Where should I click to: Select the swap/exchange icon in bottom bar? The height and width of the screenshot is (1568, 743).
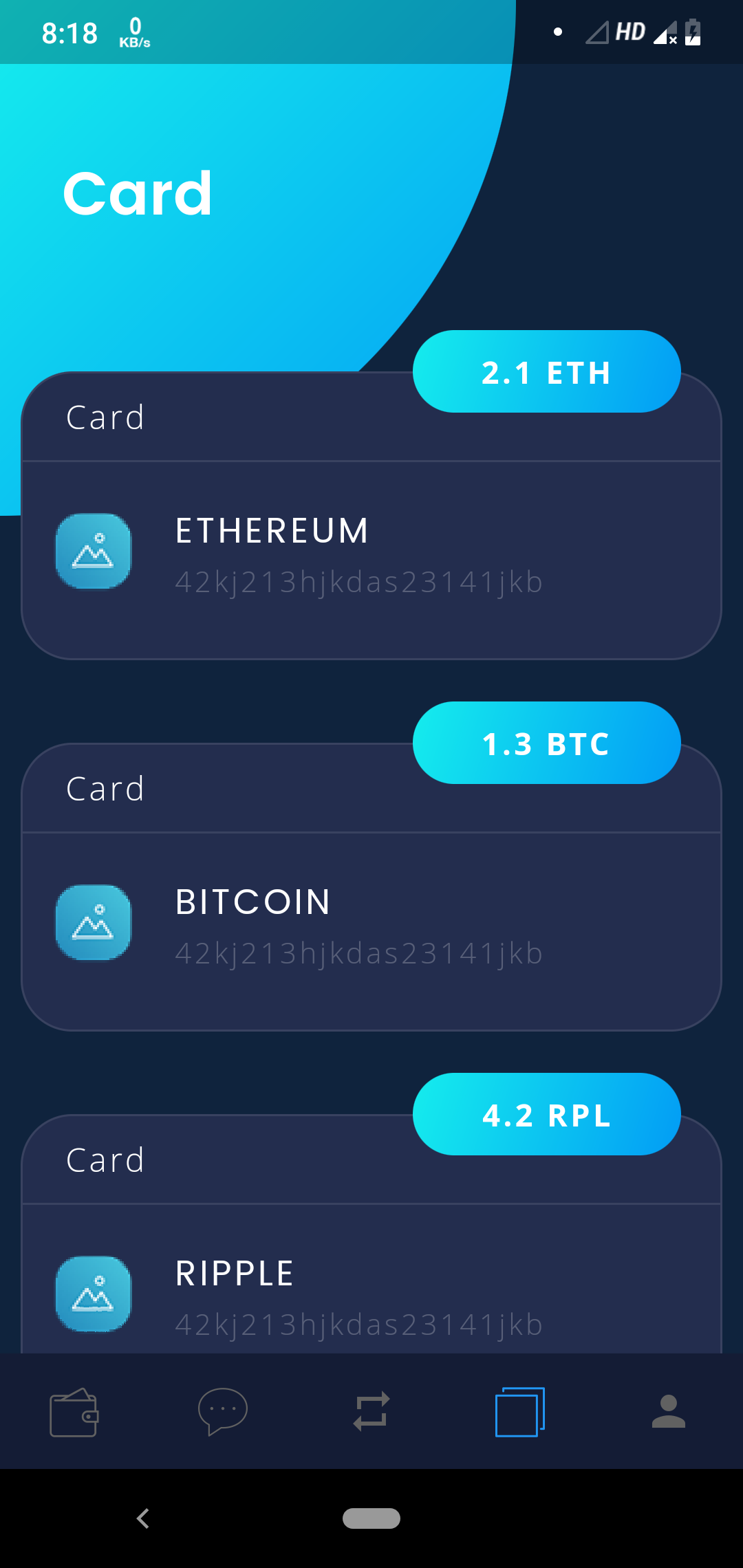tap(371, 1411)
